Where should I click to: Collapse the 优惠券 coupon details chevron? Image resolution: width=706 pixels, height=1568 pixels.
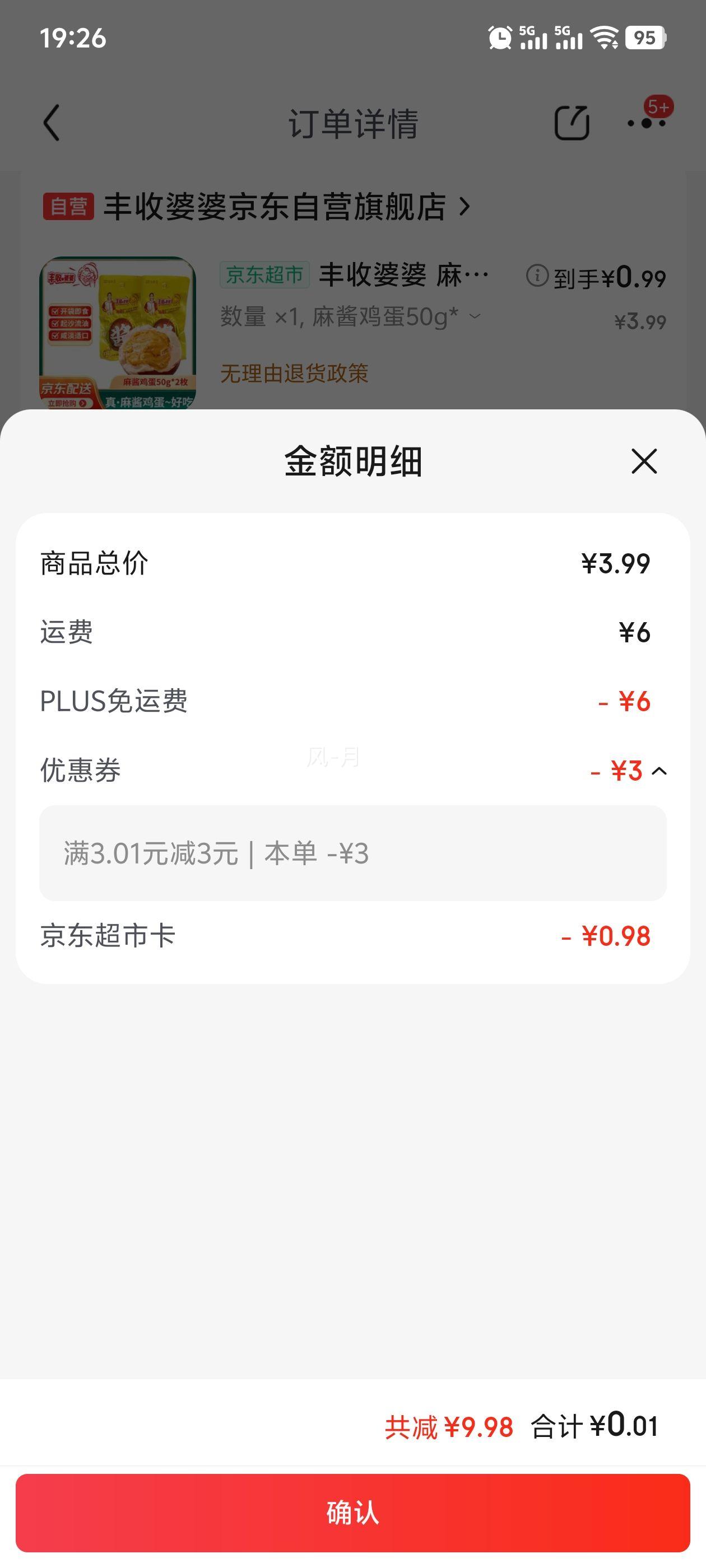coord(658,771)
